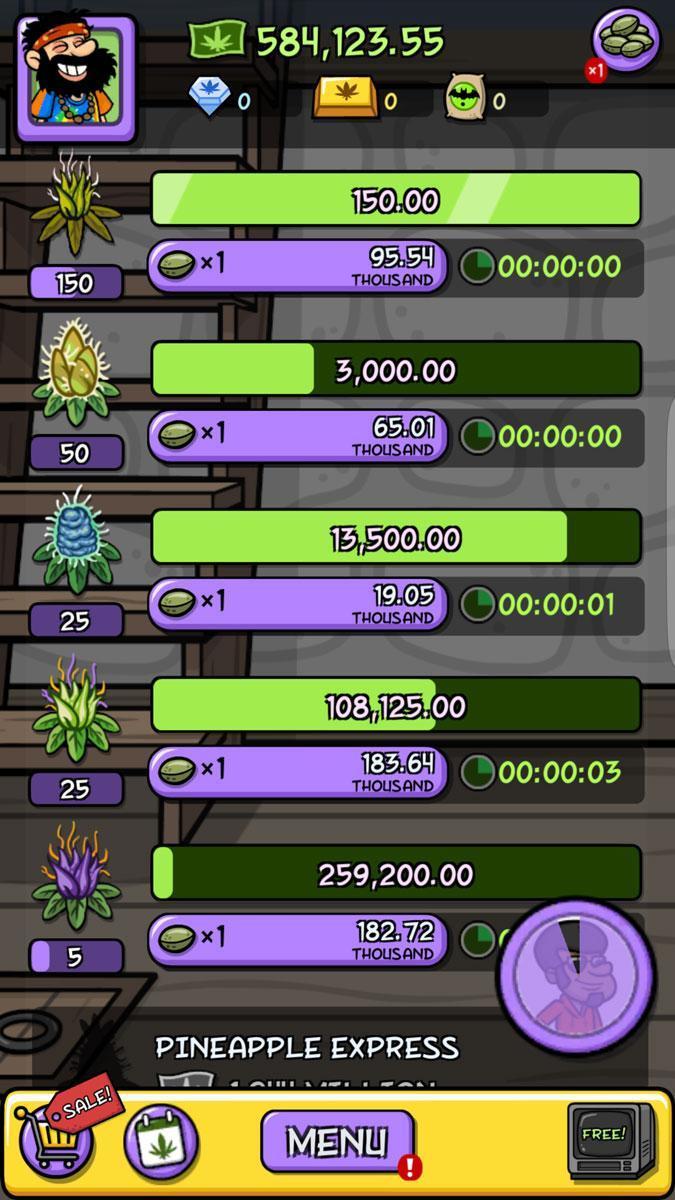Open the Menu button
This screenshot has height=1200, width=675.
point(337,1141)
